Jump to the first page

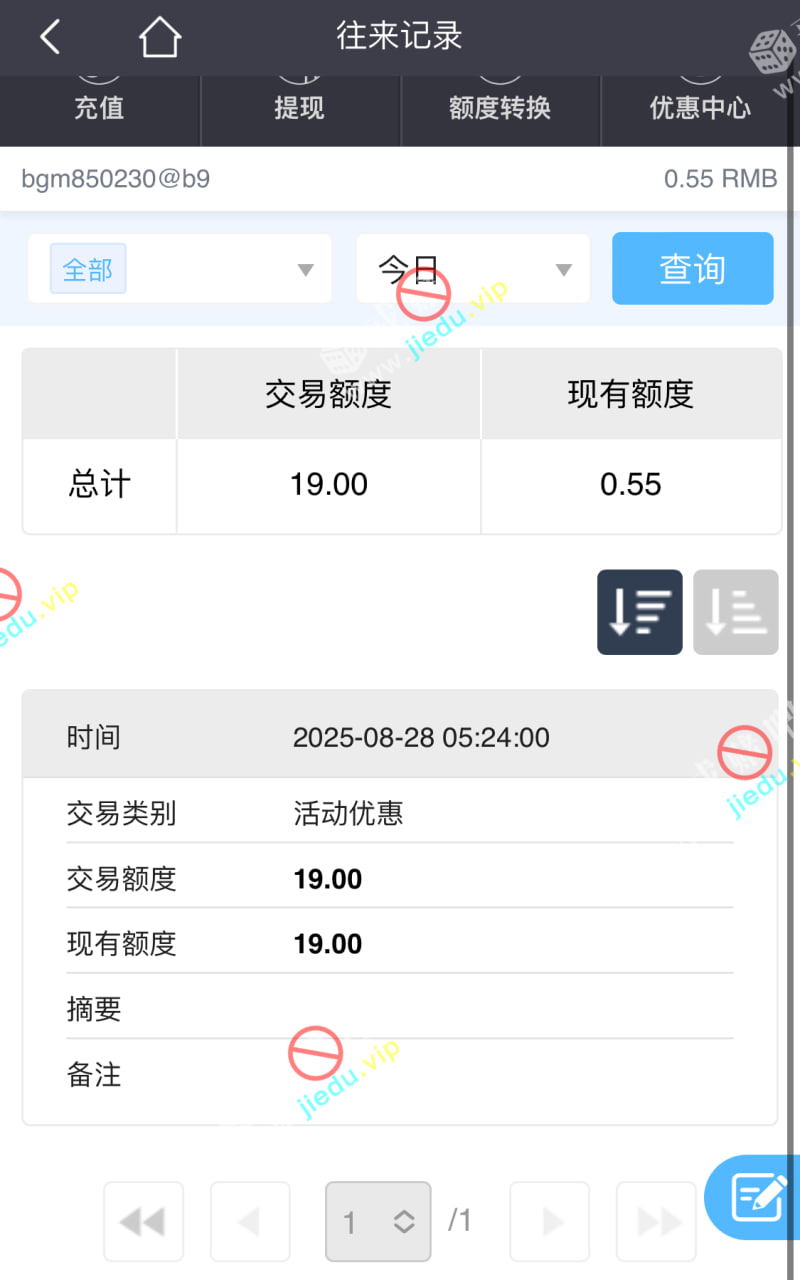click(143, 1221)
